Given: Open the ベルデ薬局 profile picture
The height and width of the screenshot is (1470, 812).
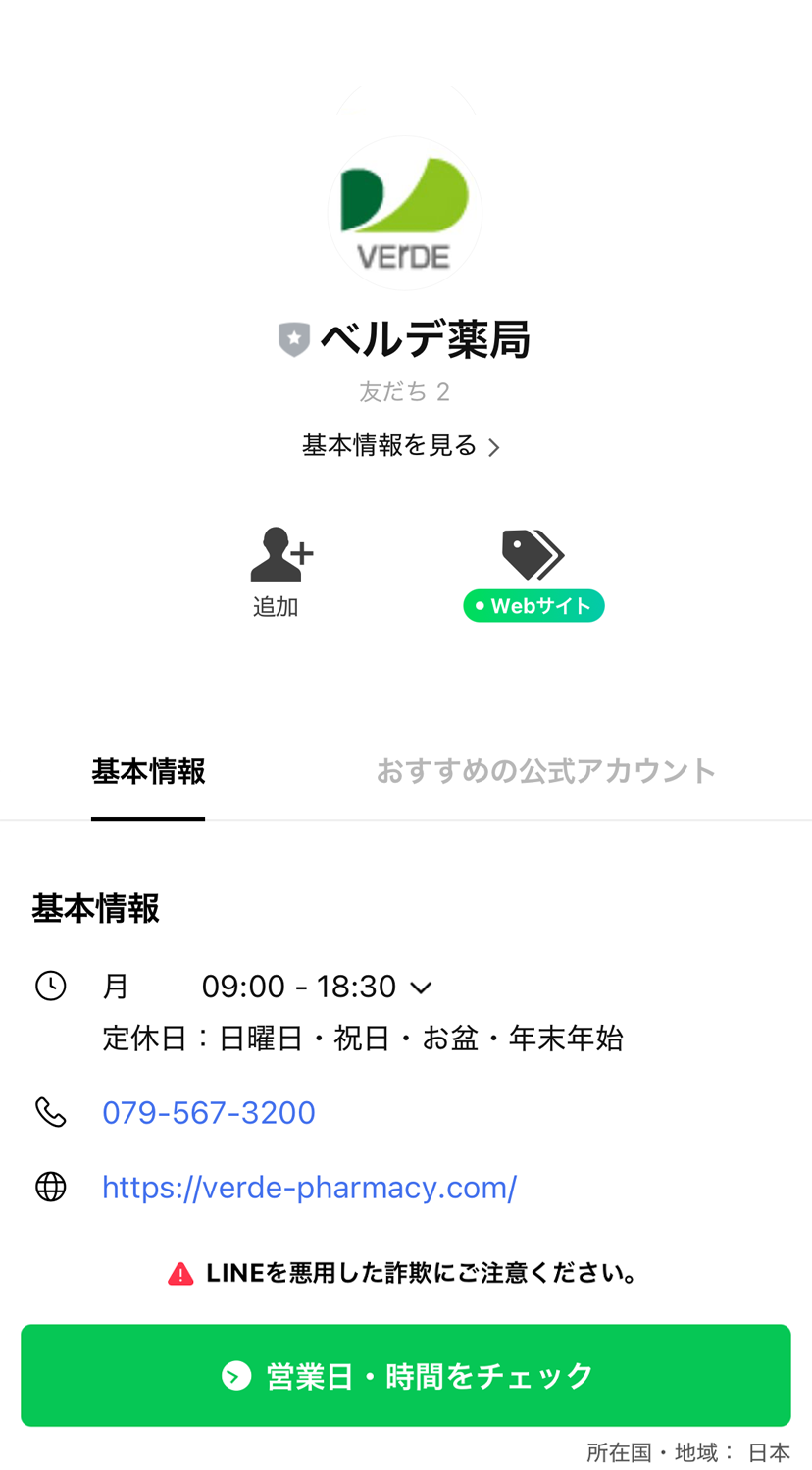Looking at the screenshot, I should pyautogui.click(x=405, y=212).
